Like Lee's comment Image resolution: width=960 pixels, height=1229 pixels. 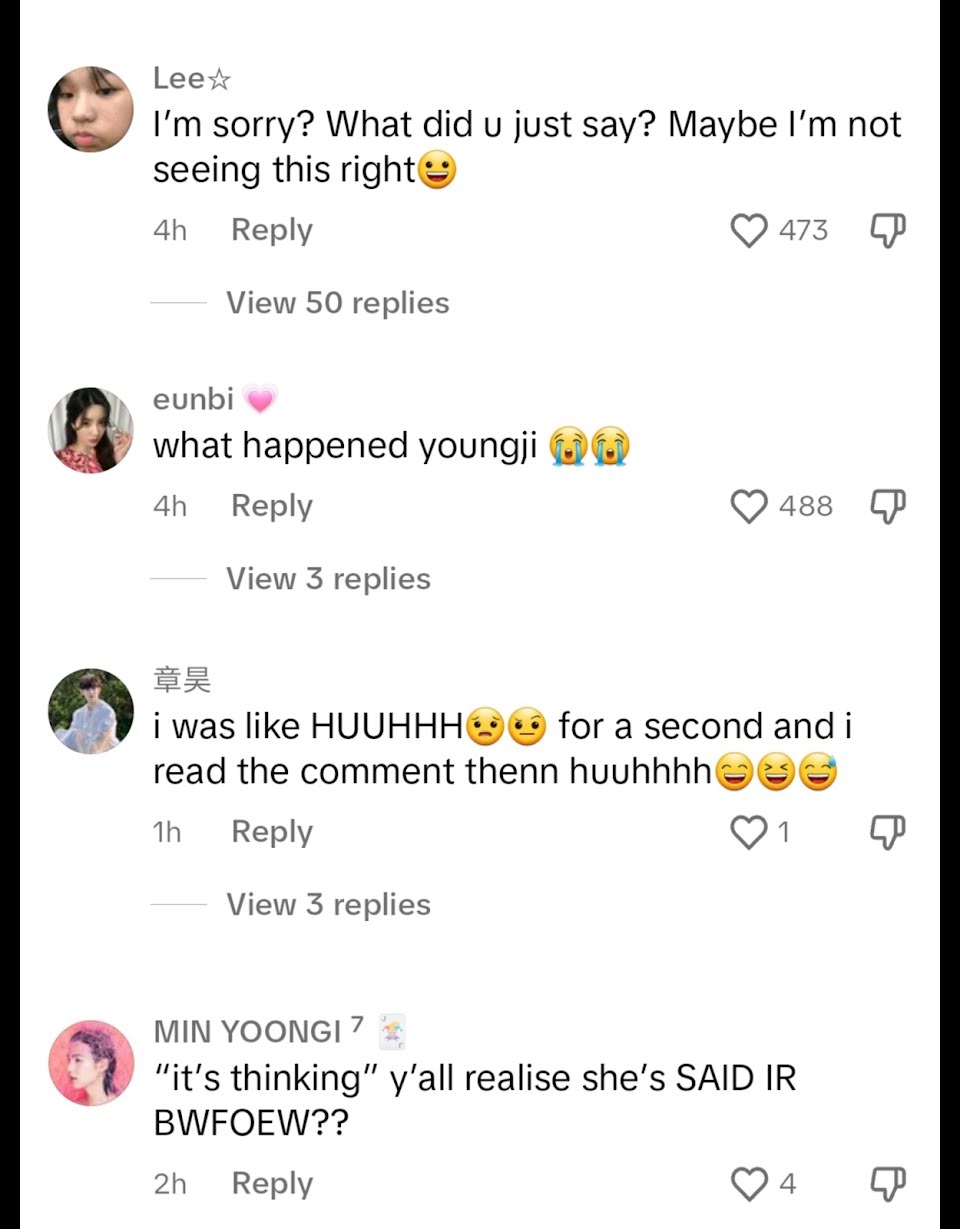749,231
